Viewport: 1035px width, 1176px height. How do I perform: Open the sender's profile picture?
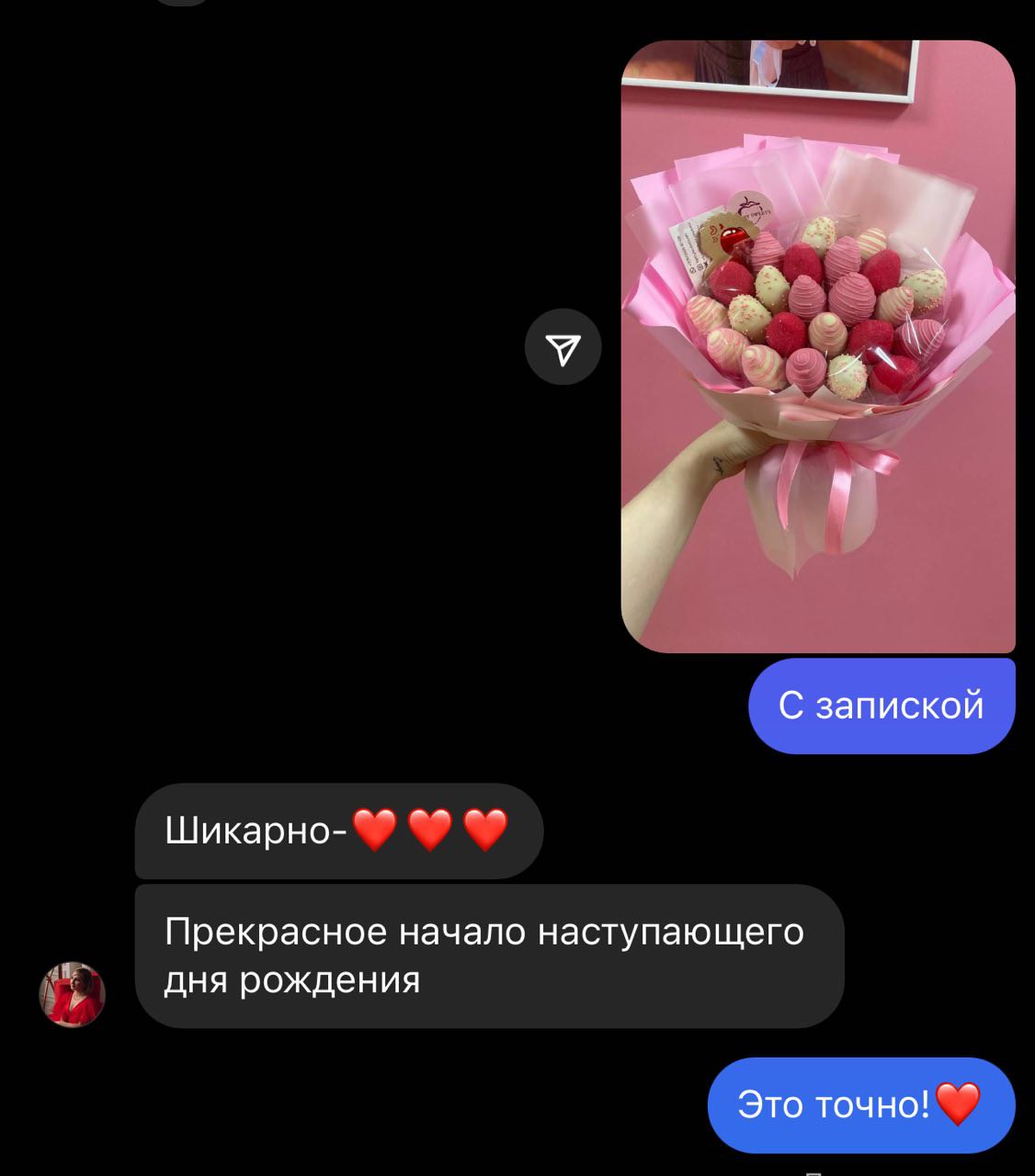73,994
